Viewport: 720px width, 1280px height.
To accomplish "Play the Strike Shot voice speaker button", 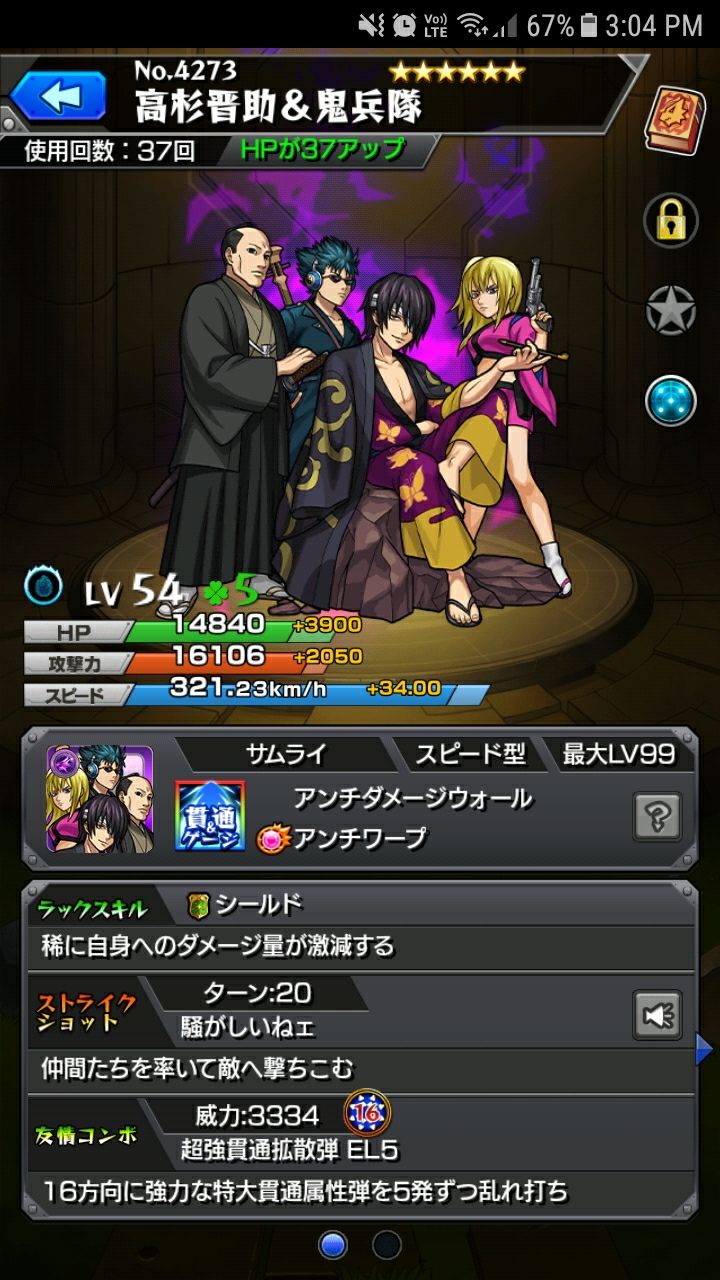I will coord(657,1016).
